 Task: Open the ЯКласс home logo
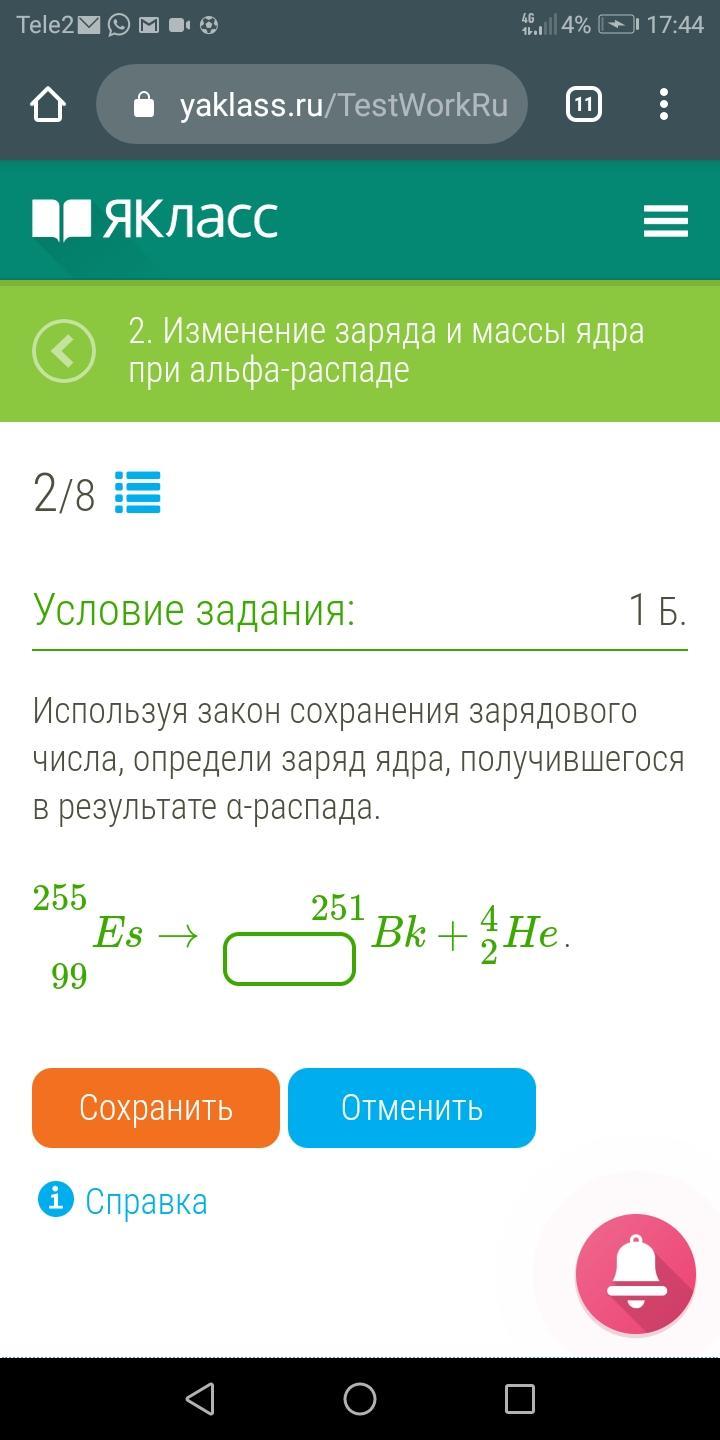point(155,220)
